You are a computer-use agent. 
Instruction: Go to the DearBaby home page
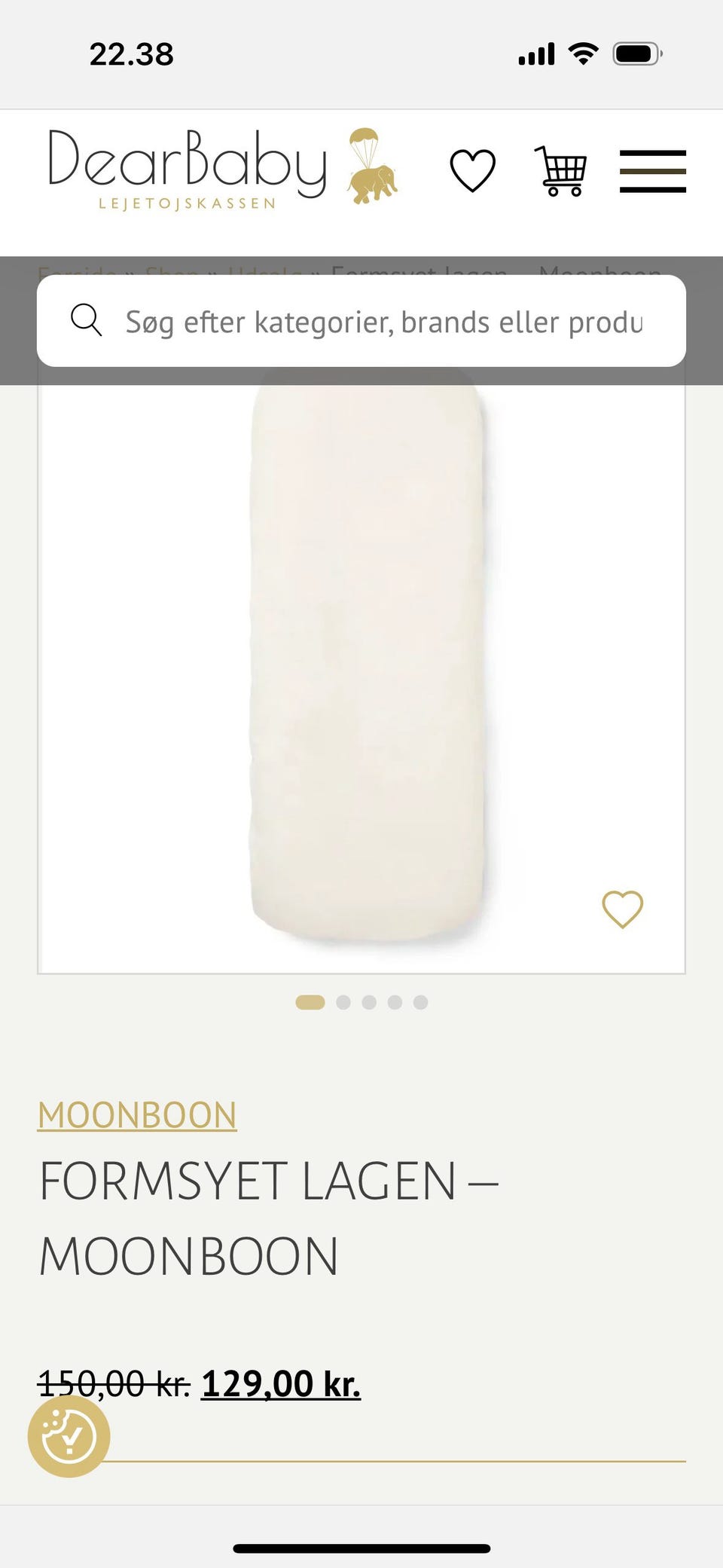223,168
